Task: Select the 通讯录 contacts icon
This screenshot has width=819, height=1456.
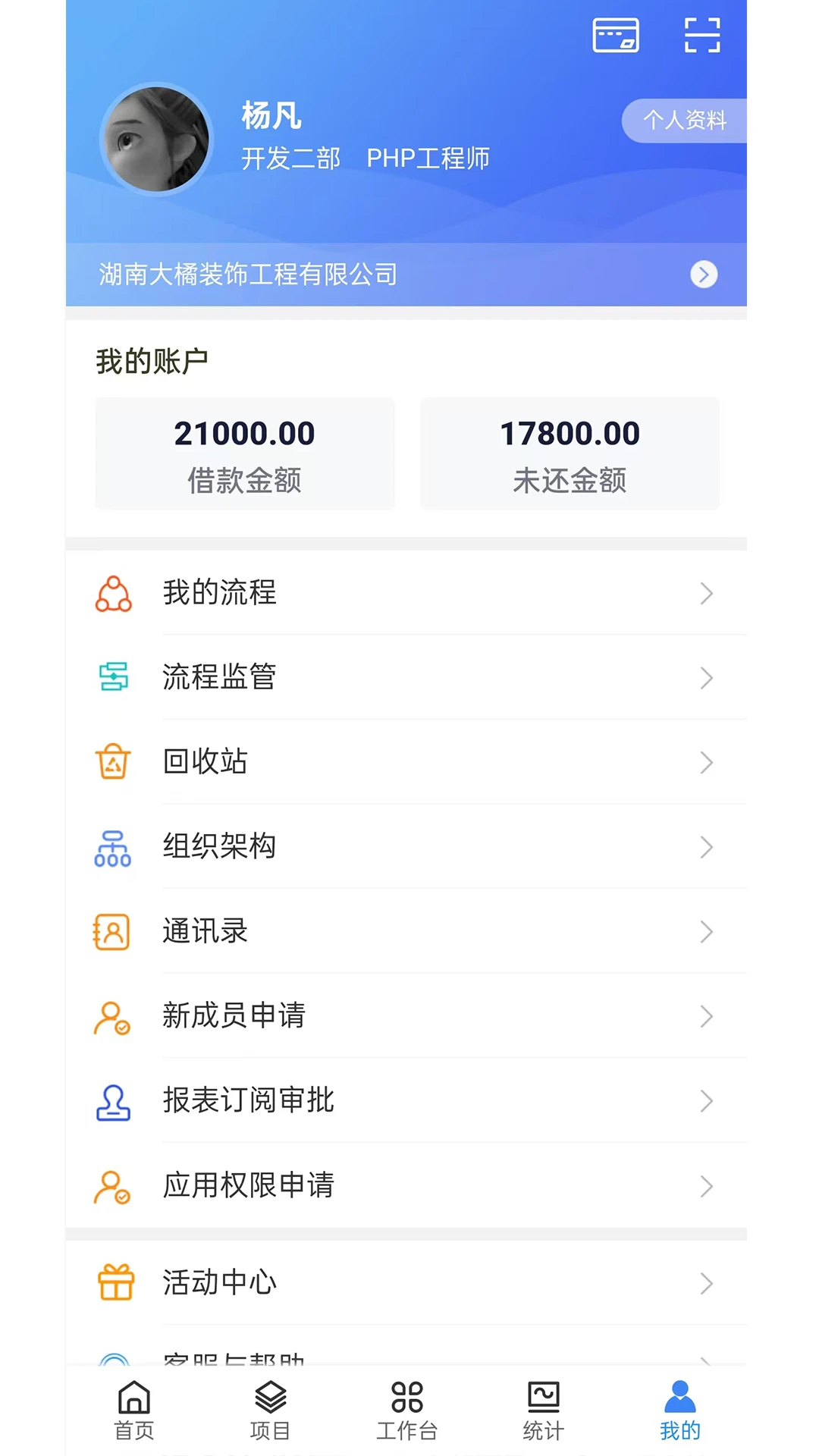Action: pyautogui.click(x=114, y=931)
